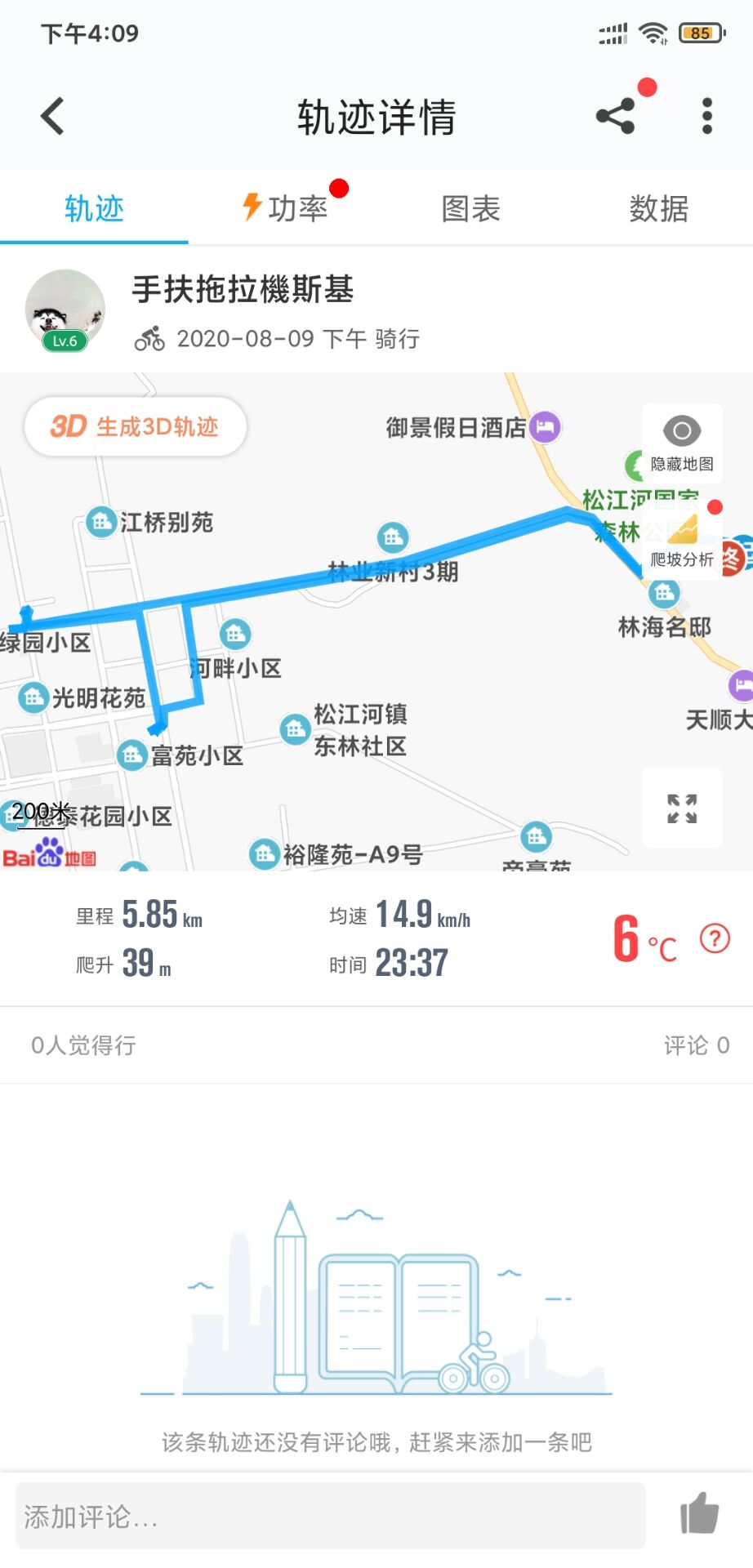View the 评论 0 comments
This screenshot has width=753, height=1568.
tap(696, 1045)
